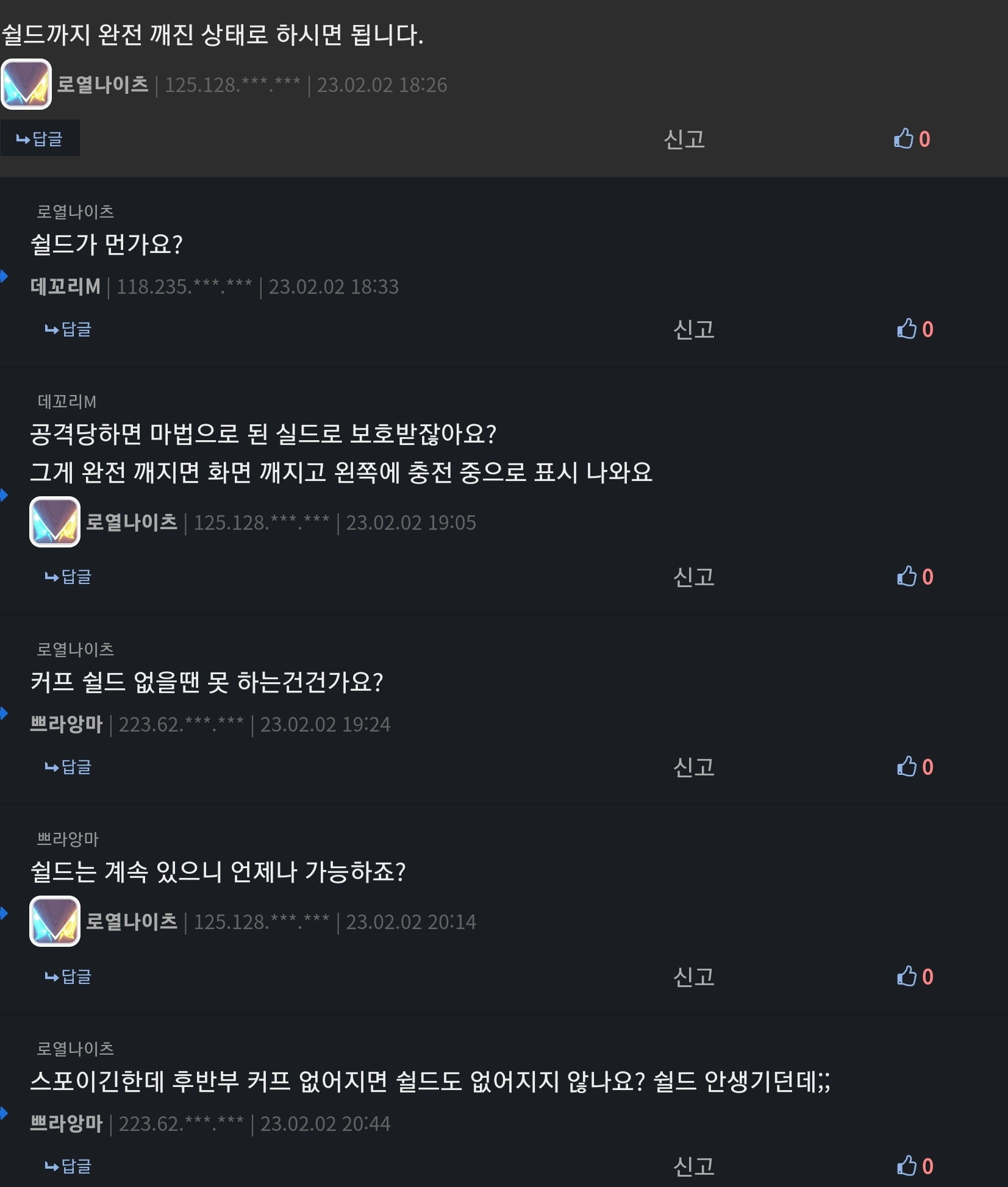
Task: Report 쁘라앙마's comment from 19:24
Action: coord(693,767)
